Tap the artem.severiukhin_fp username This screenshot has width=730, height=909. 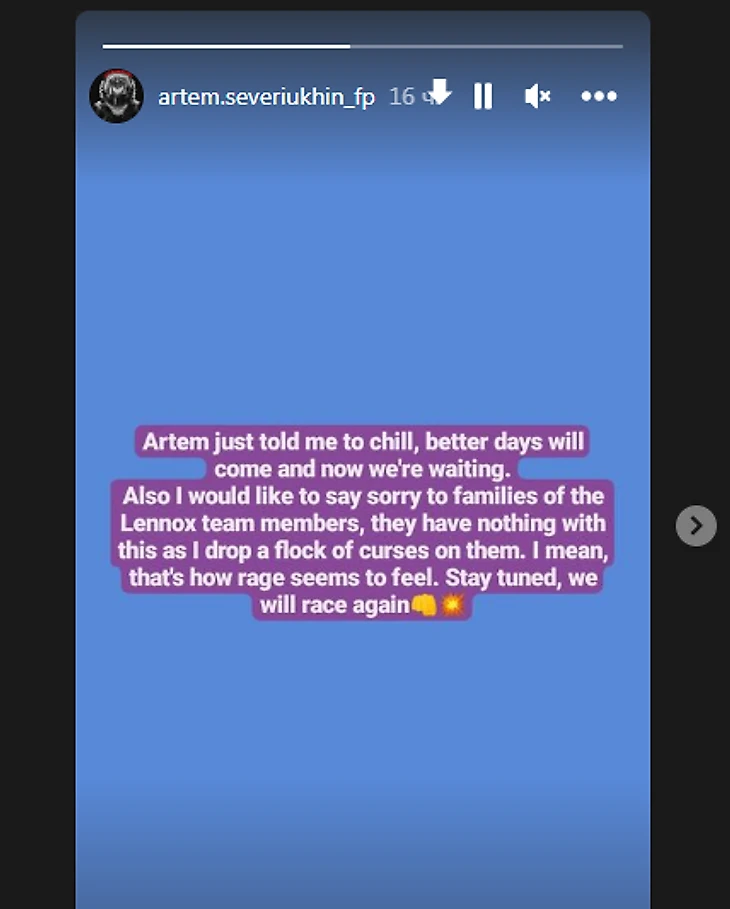click(266, 97)
